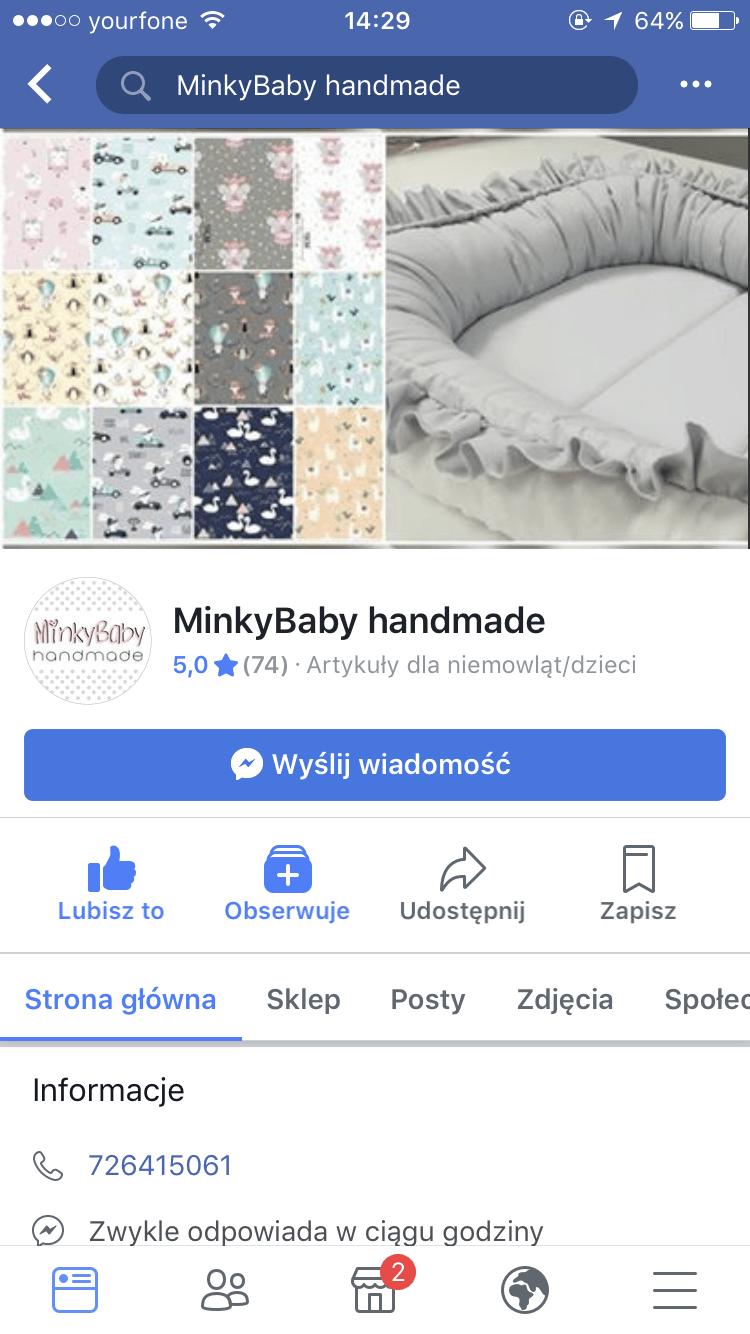750x1334 pixels.
Task: Call the phone number 726415061
Action: click(x=160, y=1165)
